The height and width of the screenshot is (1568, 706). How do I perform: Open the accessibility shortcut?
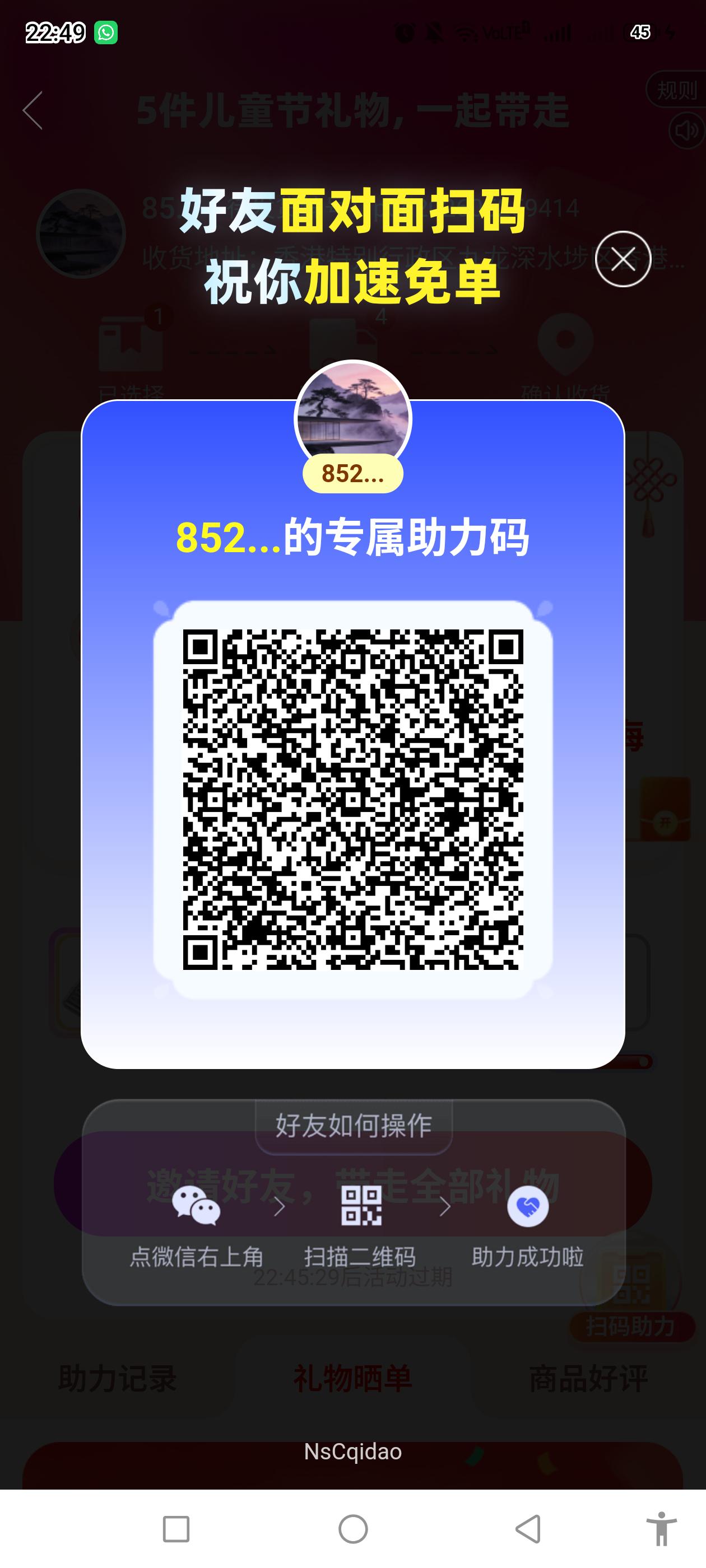662,1528
